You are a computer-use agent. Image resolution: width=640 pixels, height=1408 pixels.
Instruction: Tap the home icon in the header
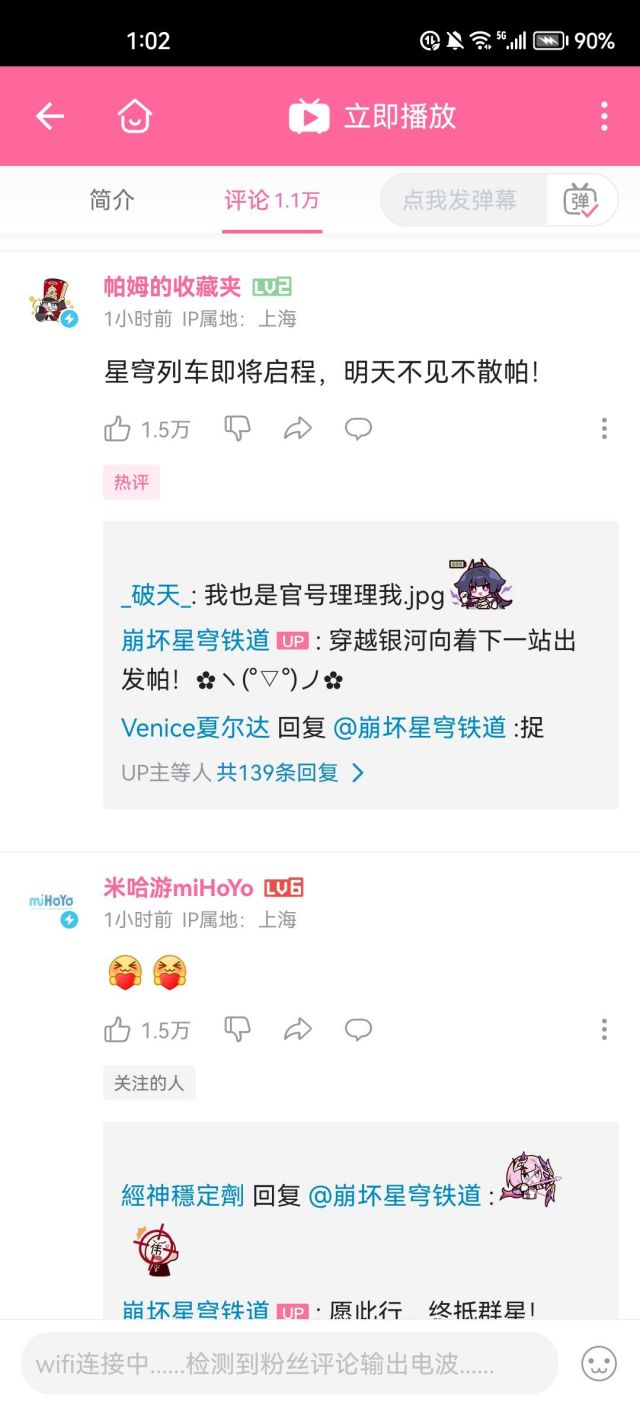(134, 117)
